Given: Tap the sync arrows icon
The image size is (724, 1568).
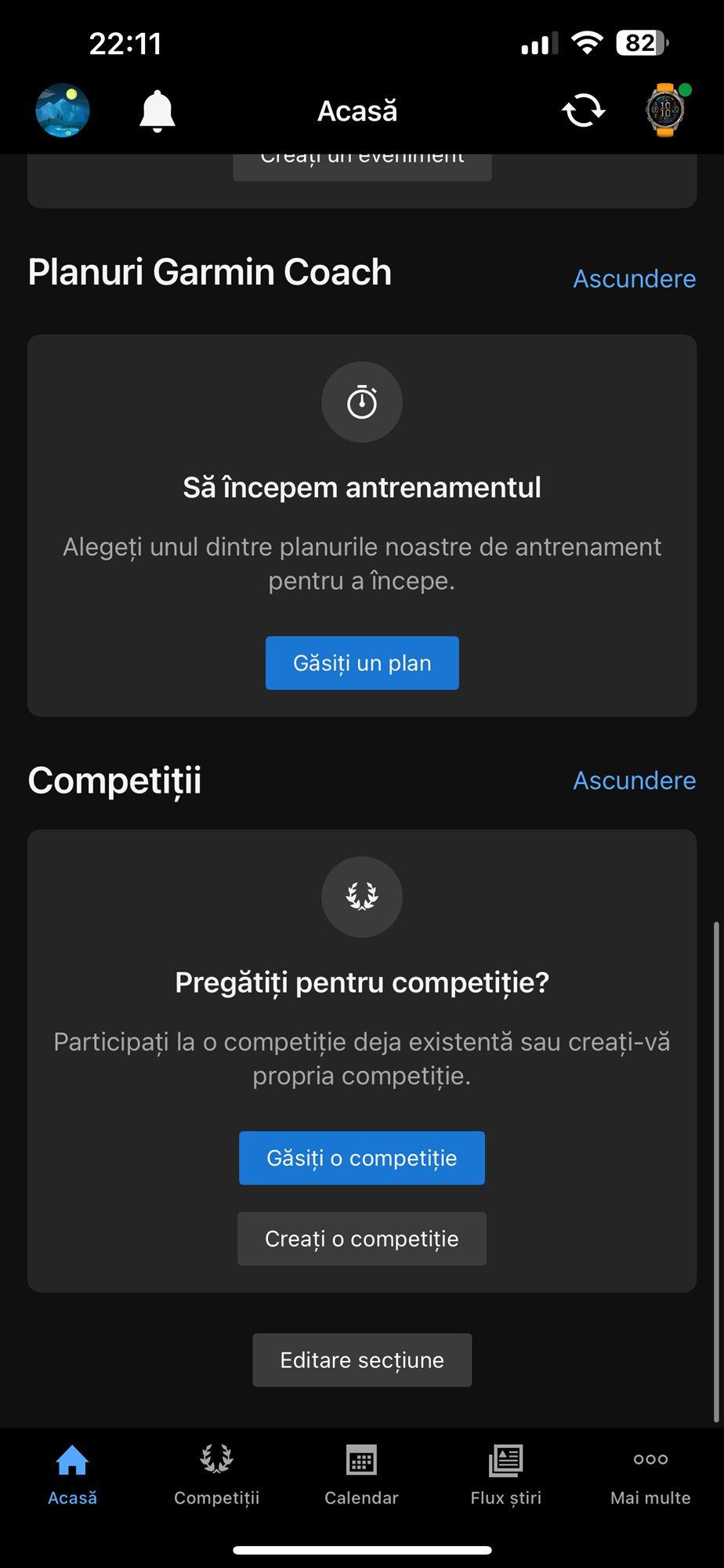Looking at the screenshot, I should [x=584, y=111].
